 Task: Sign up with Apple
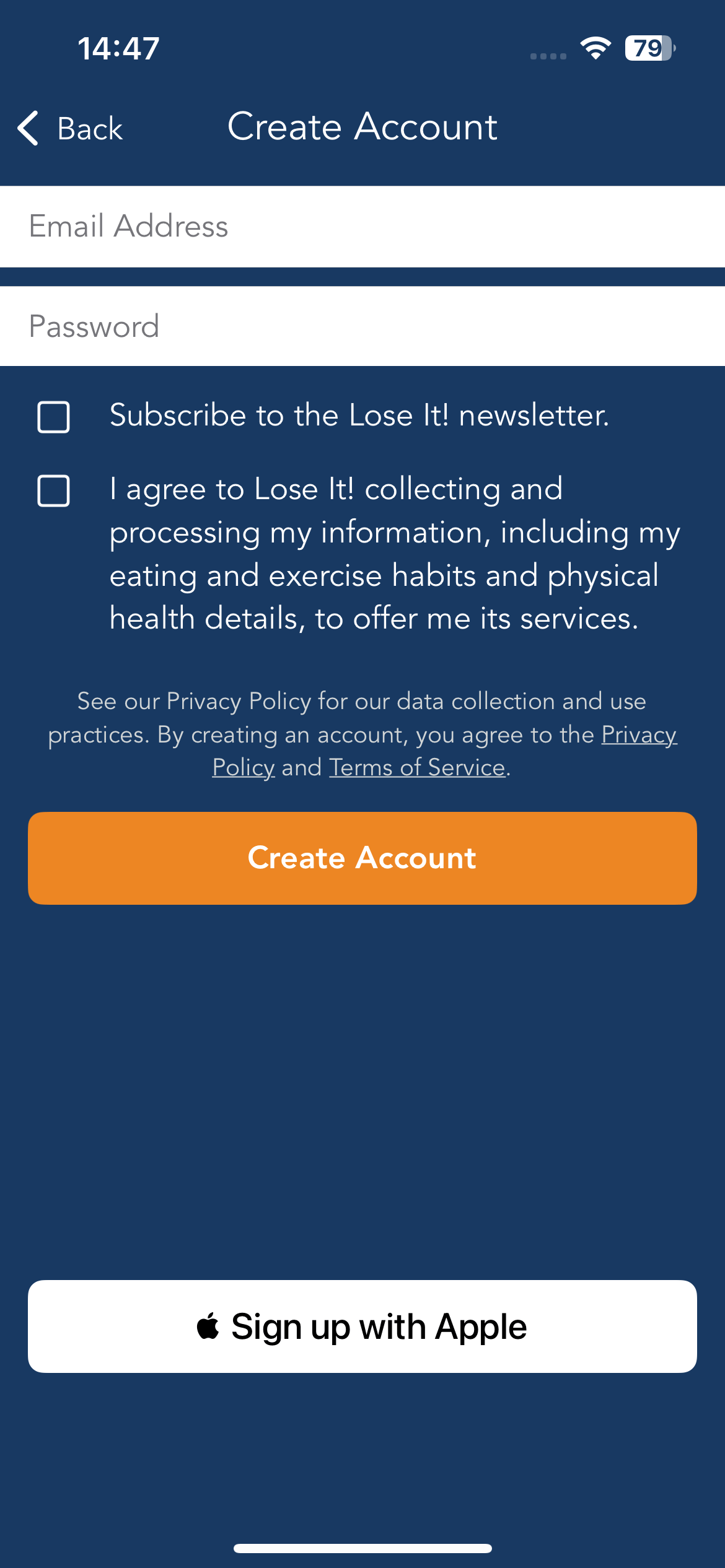(x=362, y=1326)
